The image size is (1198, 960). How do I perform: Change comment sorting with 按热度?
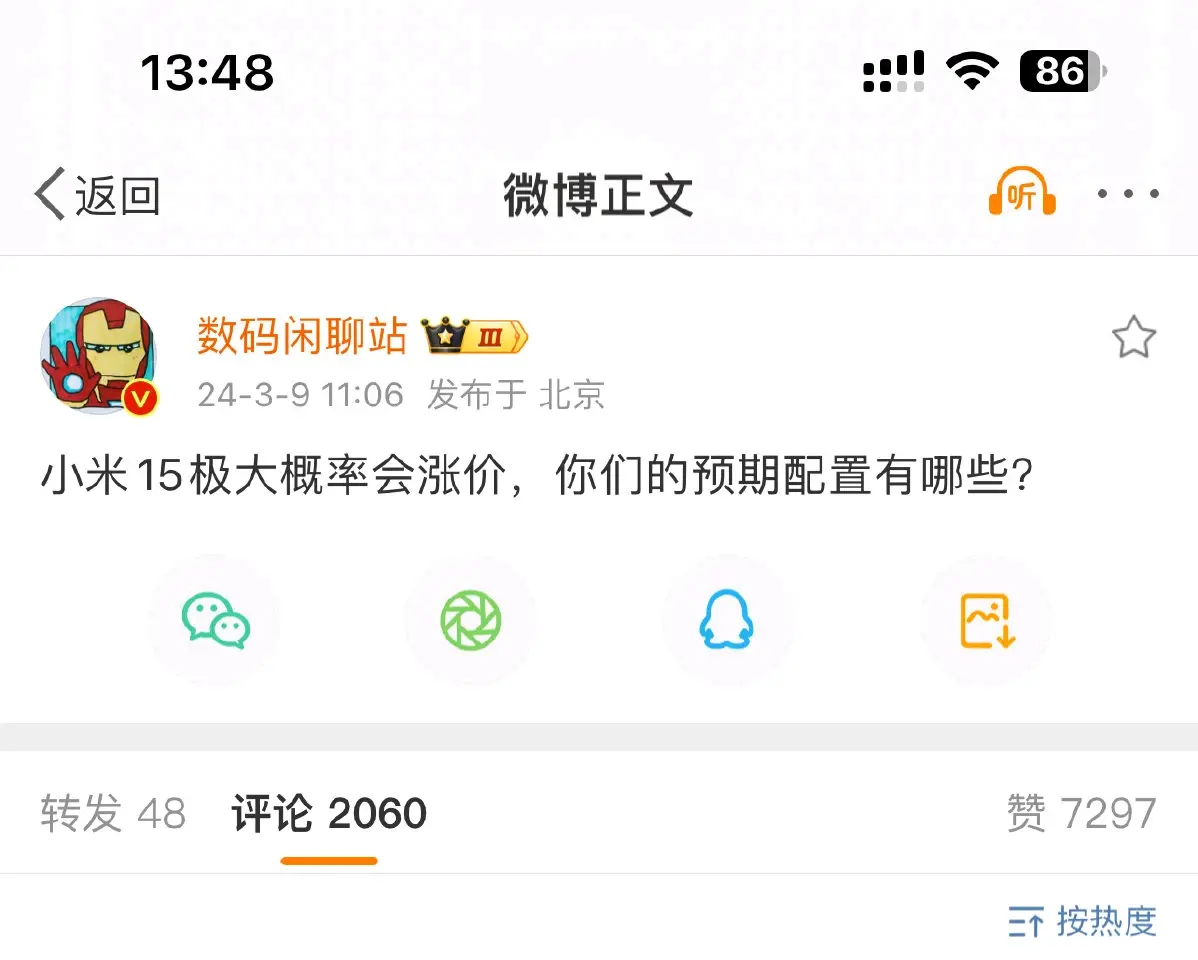tap(1082, 921)
